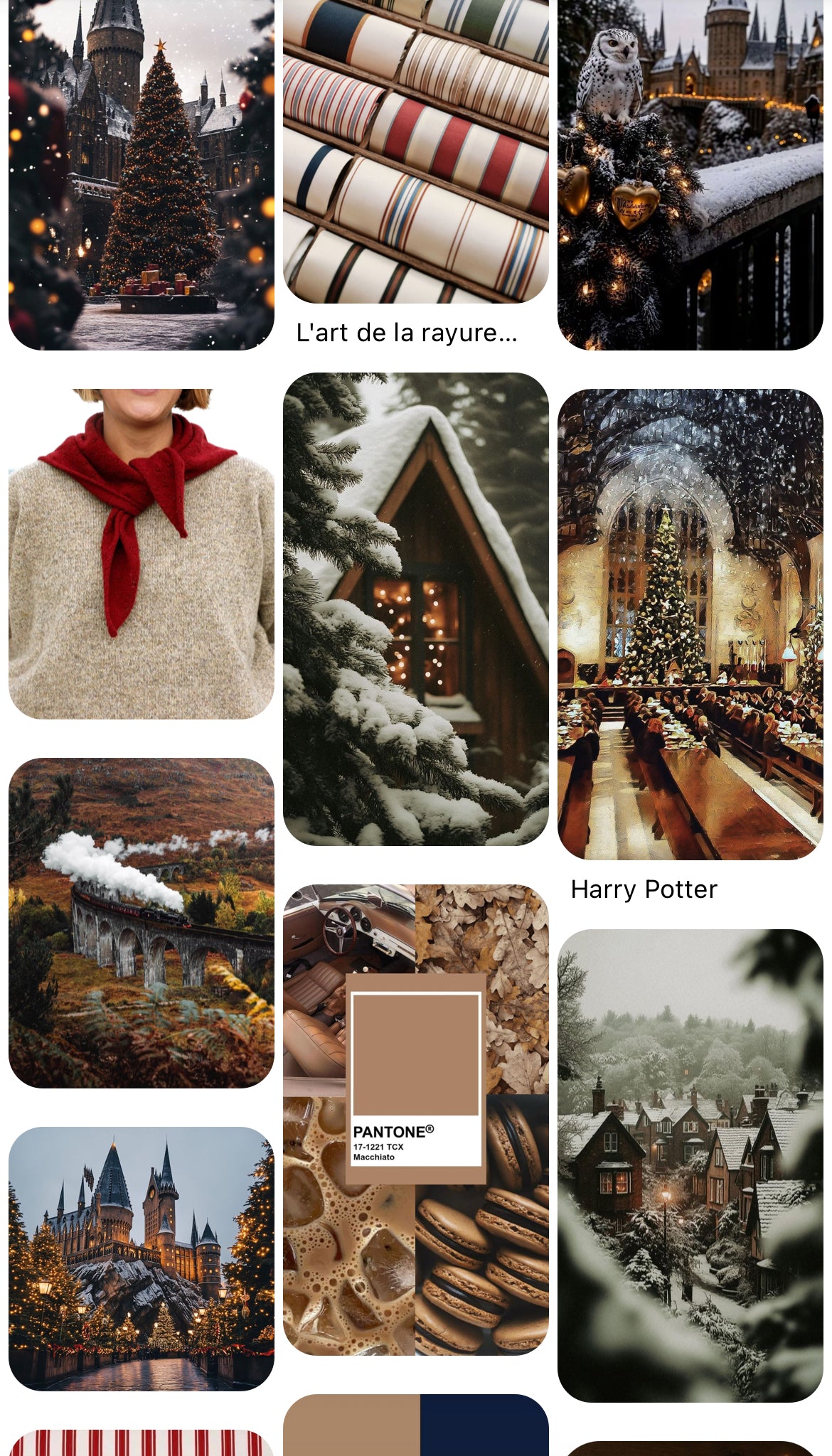Open the snowy village rooftops pin
Image resolution: width=832 pixels, height=1456 pixels.
[x=690, y=1165]
